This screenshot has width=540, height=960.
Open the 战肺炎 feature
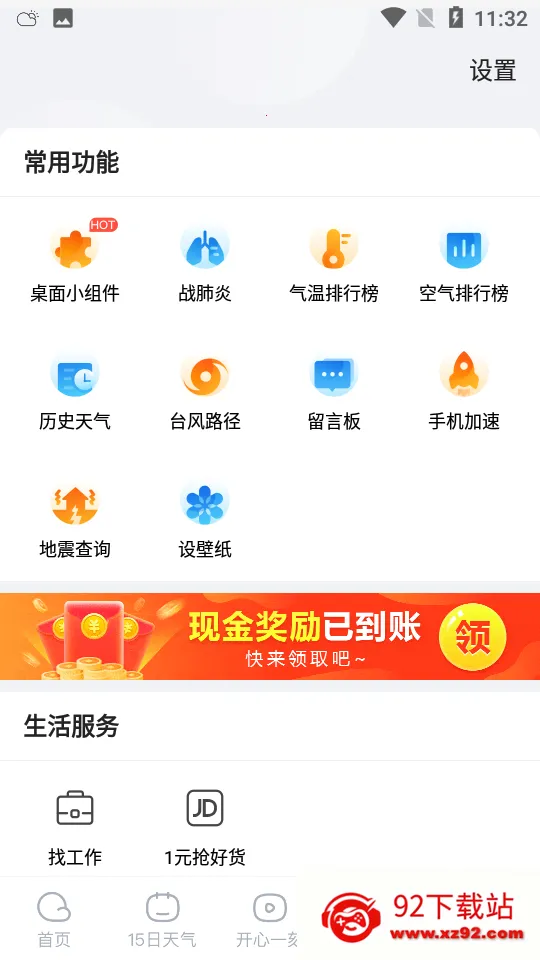pyautogui.click(x=205, y=264)
